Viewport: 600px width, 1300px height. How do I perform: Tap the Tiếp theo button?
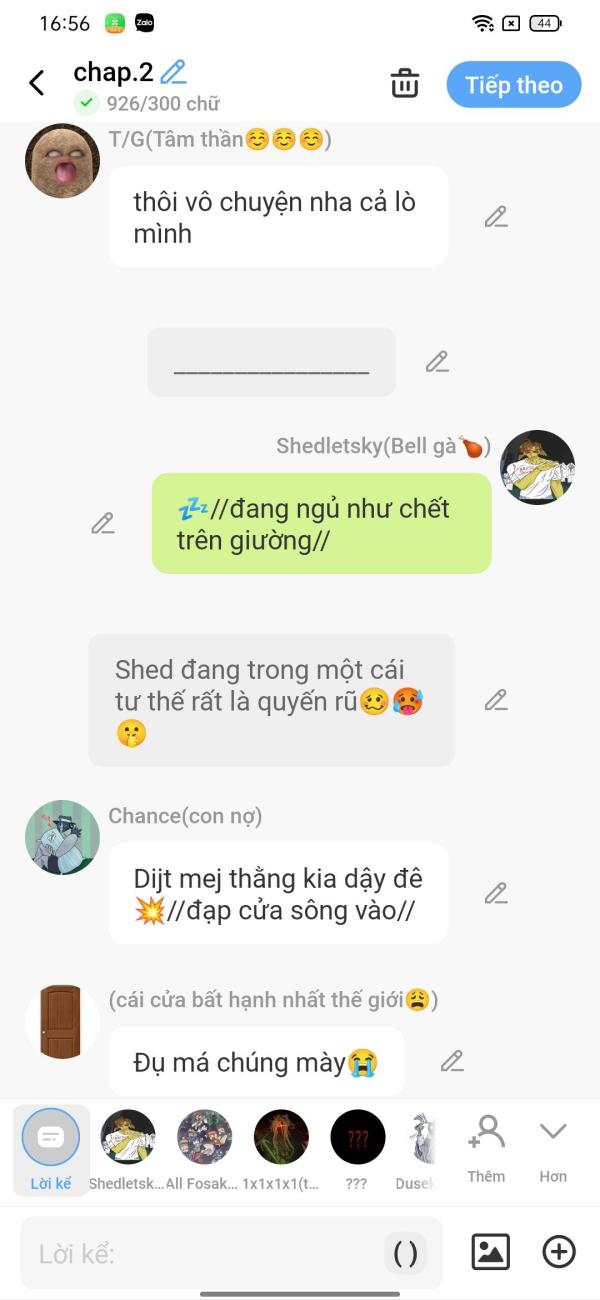(513, 85)
